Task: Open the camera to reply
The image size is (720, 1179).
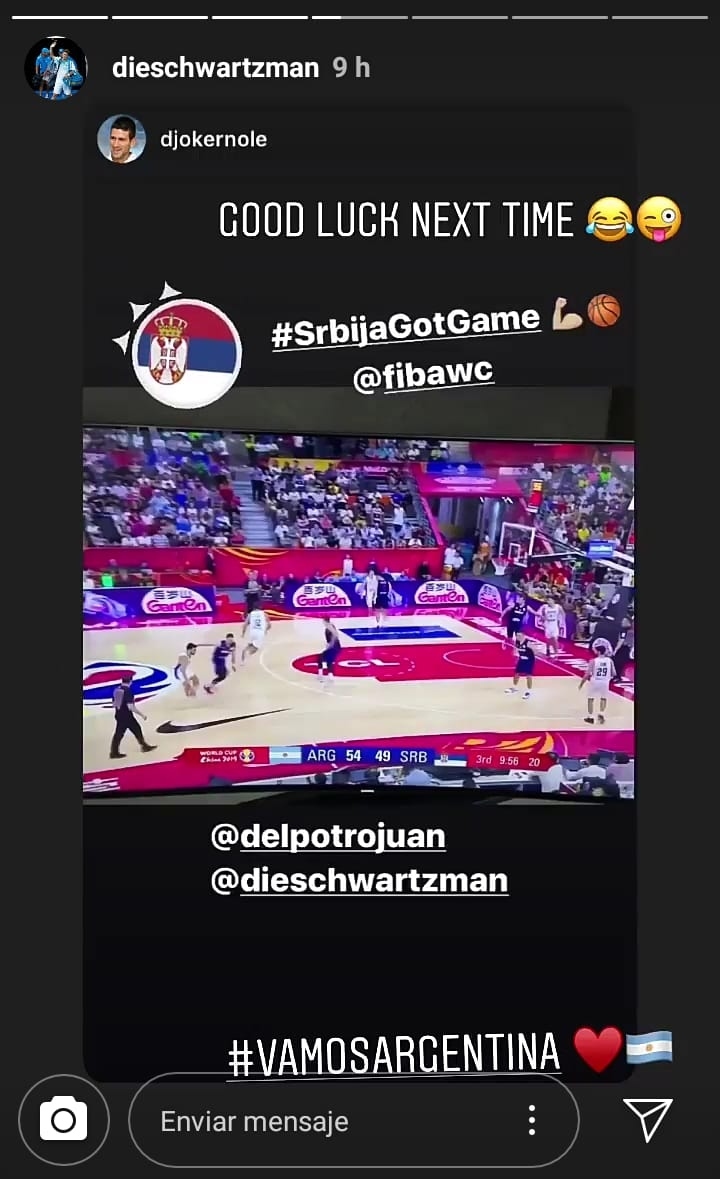Action: [x=63, y=1120]
